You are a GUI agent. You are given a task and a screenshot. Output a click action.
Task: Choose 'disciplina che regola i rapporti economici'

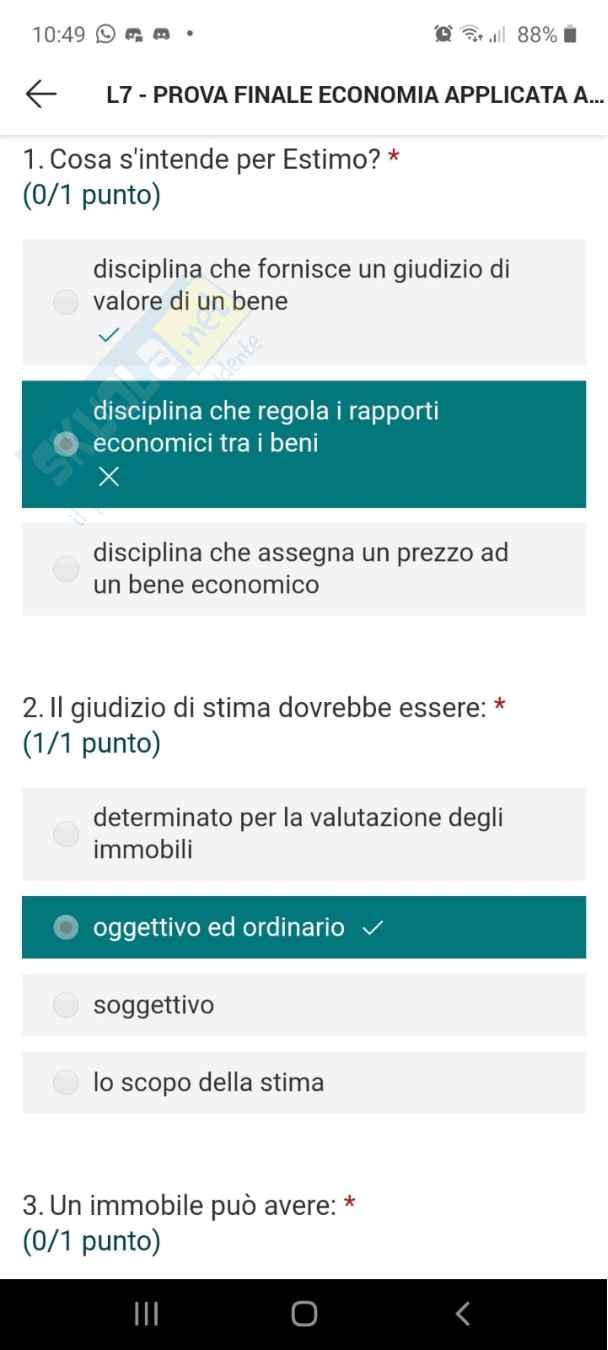(x=66, y=443)
